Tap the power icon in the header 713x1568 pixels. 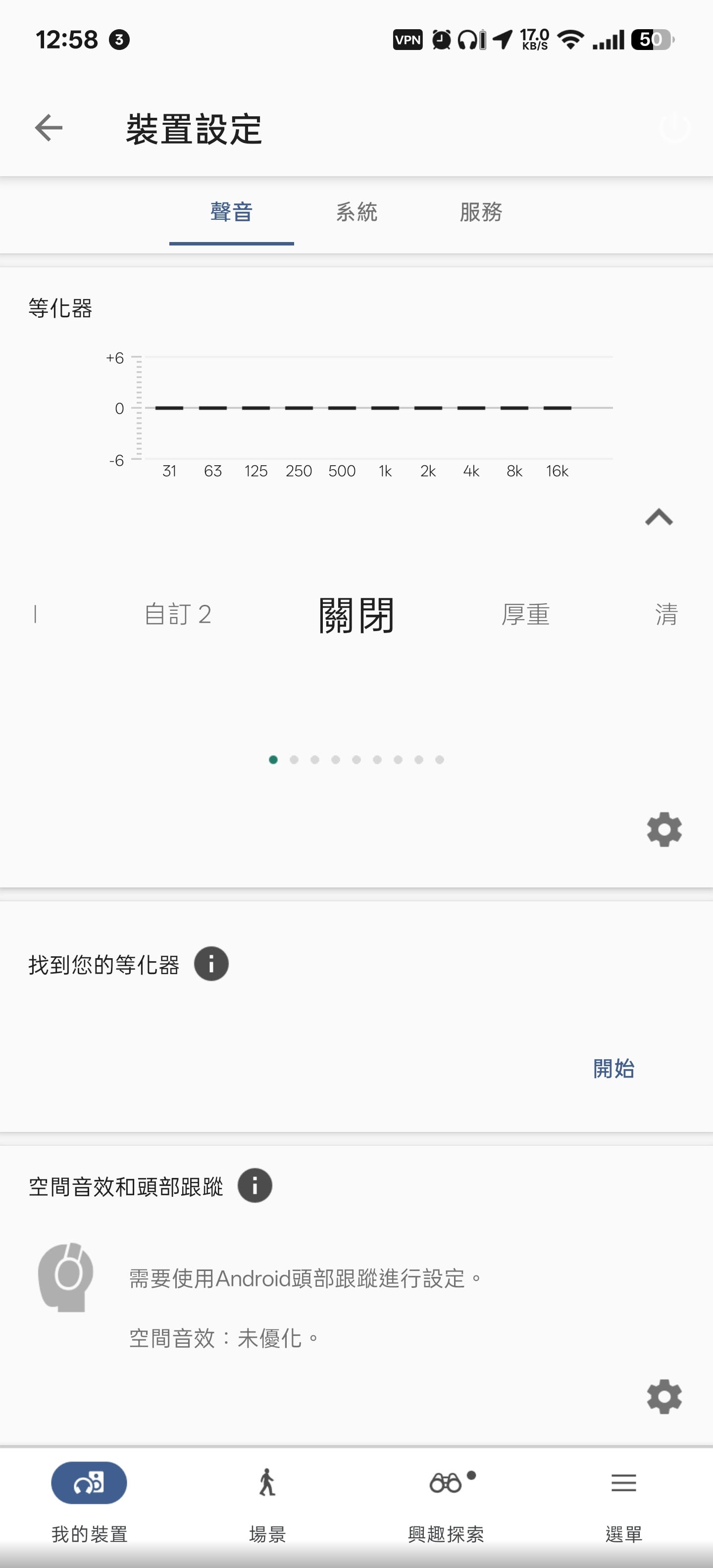(x=673, y=128)
